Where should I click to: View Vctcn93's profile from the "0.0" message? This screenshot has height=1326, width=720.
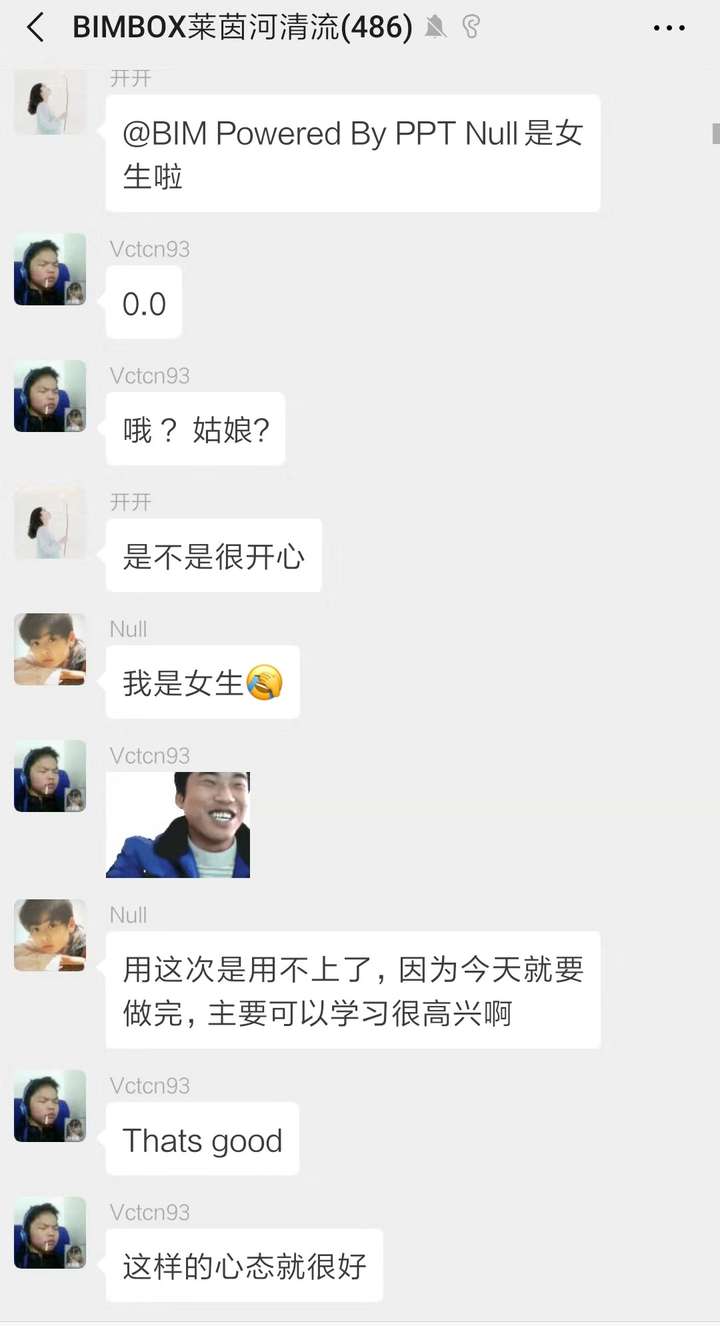tap(50, 269)
